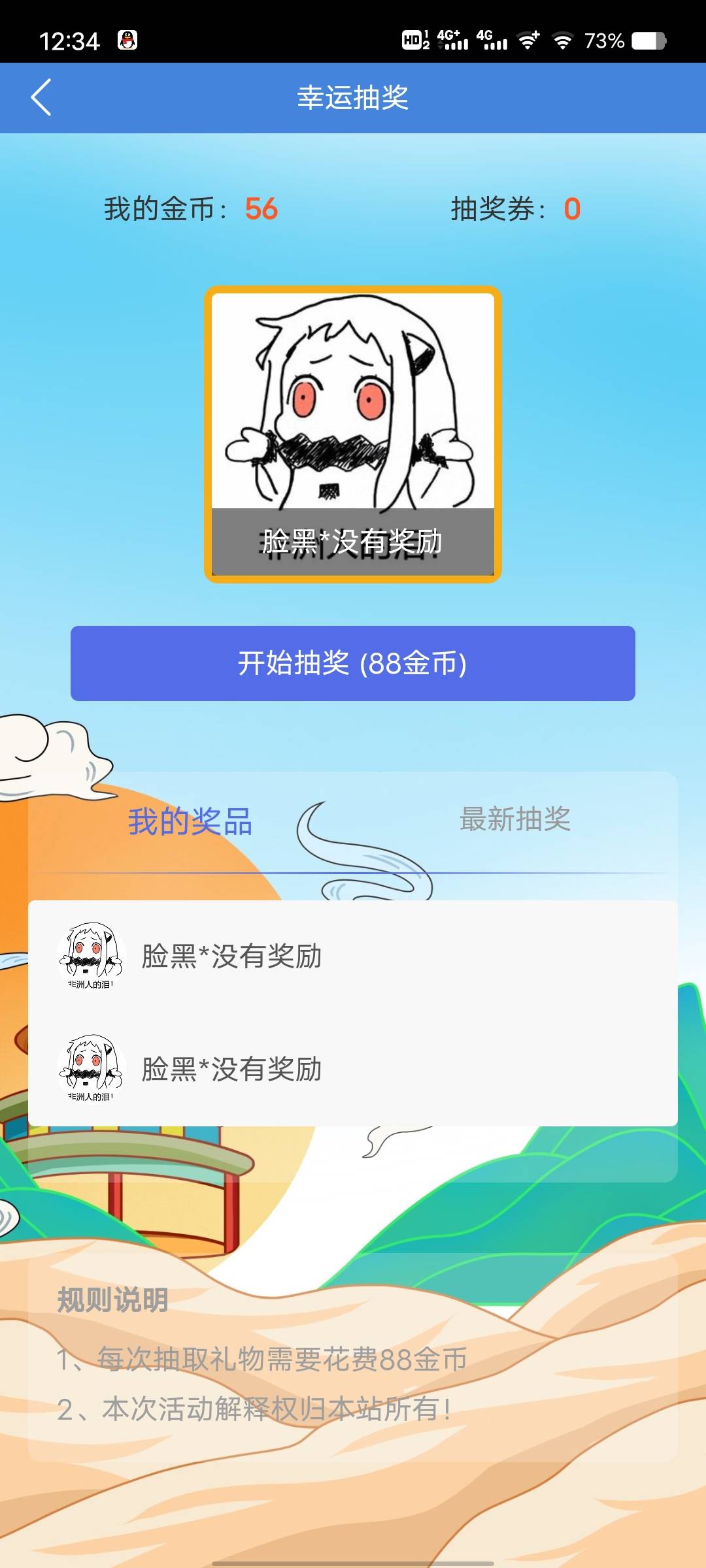This screenshot has width=706, height=1568.
Task: Switch to the 最新抽奖 tab
Action: pyautogui.click(x=515, y=819)
